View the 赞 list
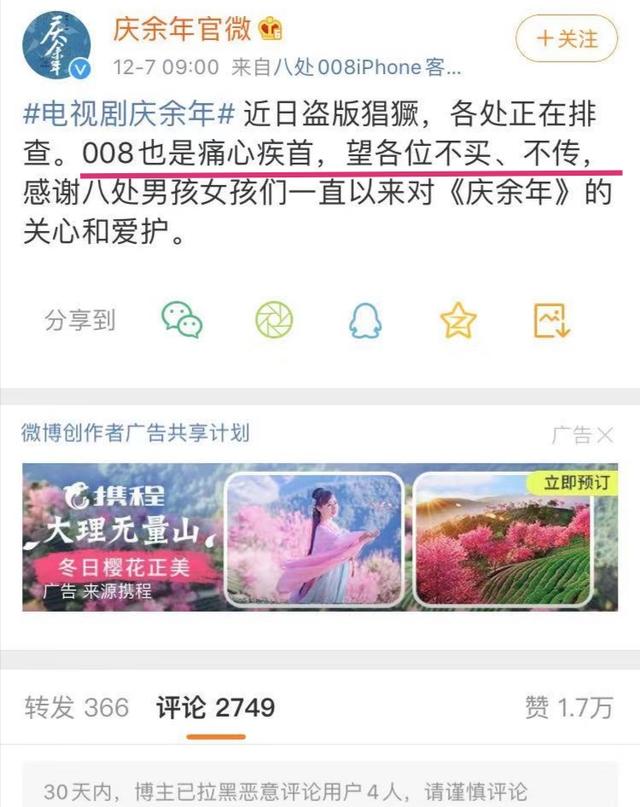 coord(568,708)
